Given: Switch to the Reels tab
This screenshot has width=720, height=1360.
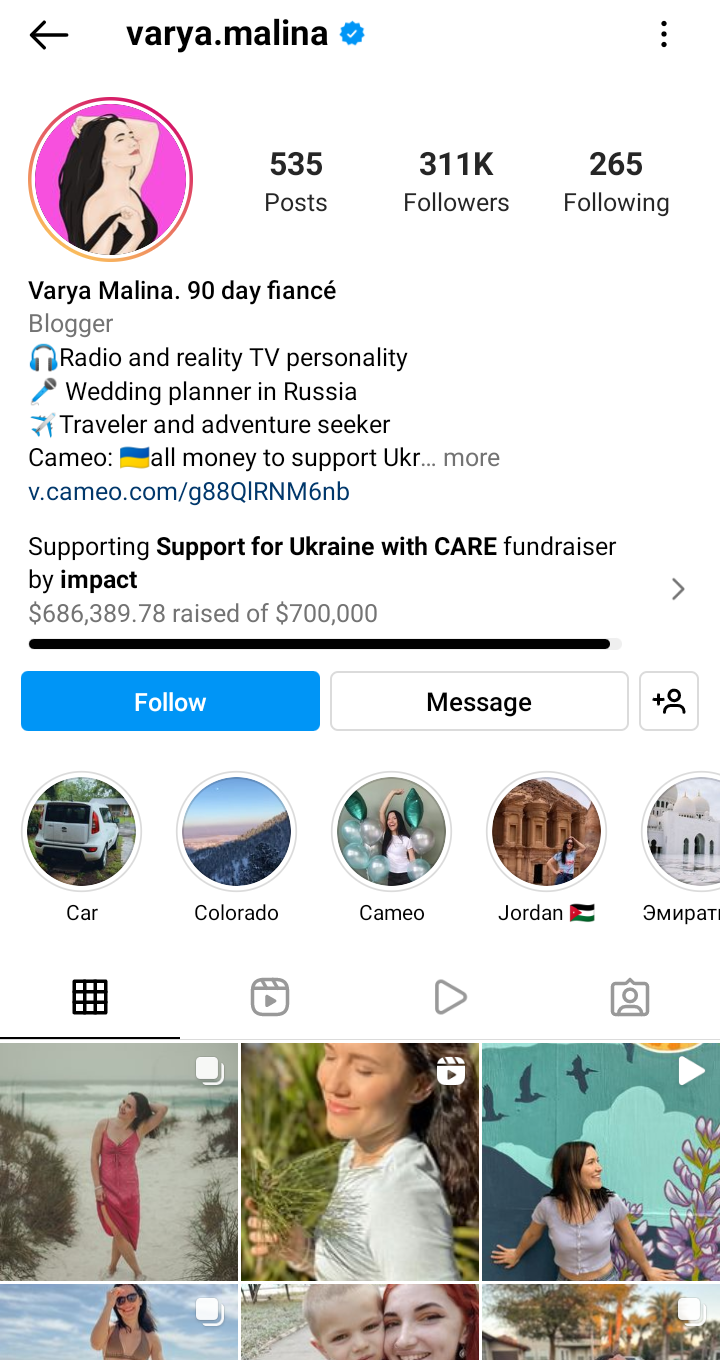Looking at the screenshot, I should tap(270, 997).
